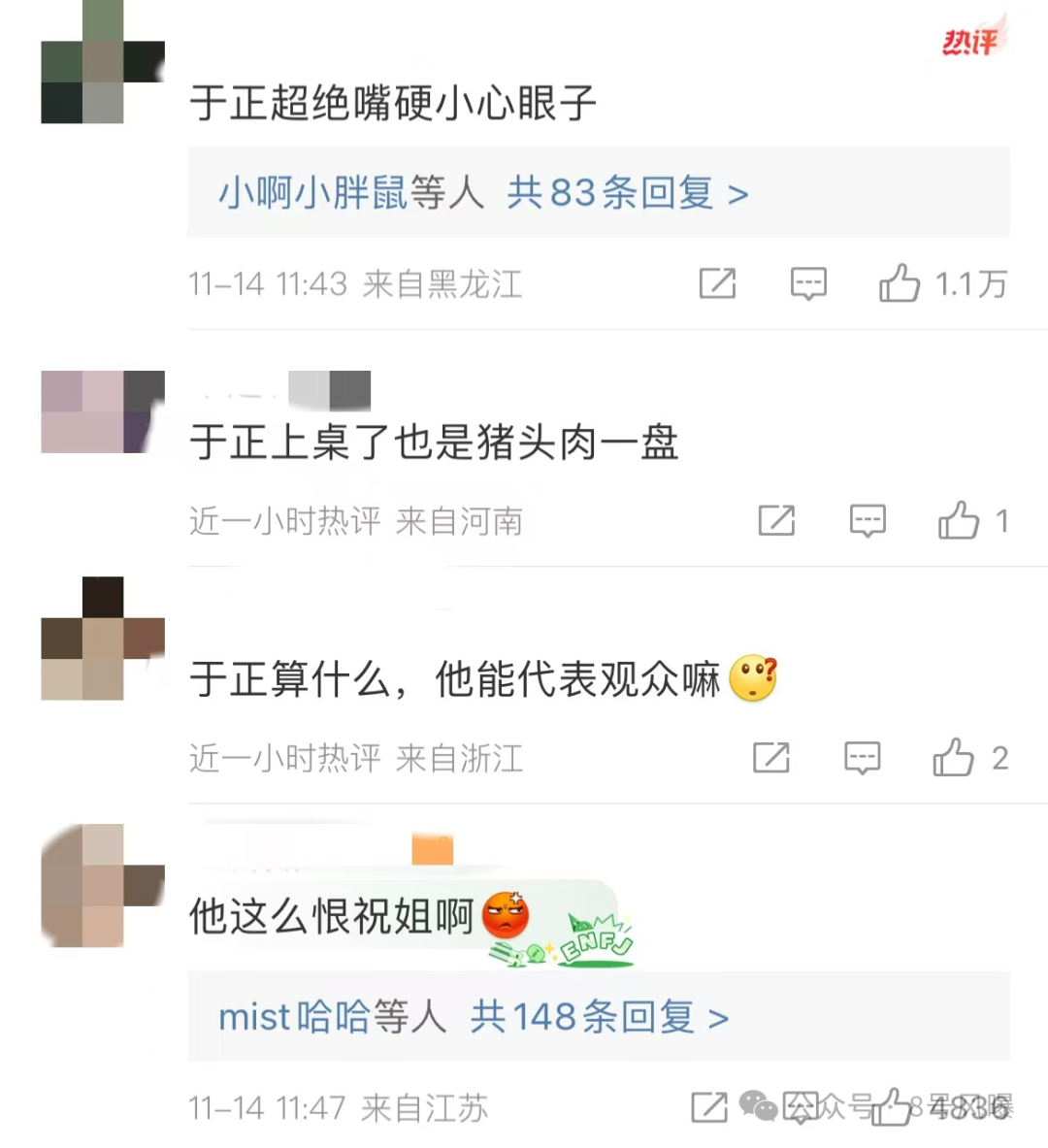Image resolution: width=1048 pixels, height=1148 pixels.
Task: Expand the 共83条回复 thread
Action: coord(627,193)
